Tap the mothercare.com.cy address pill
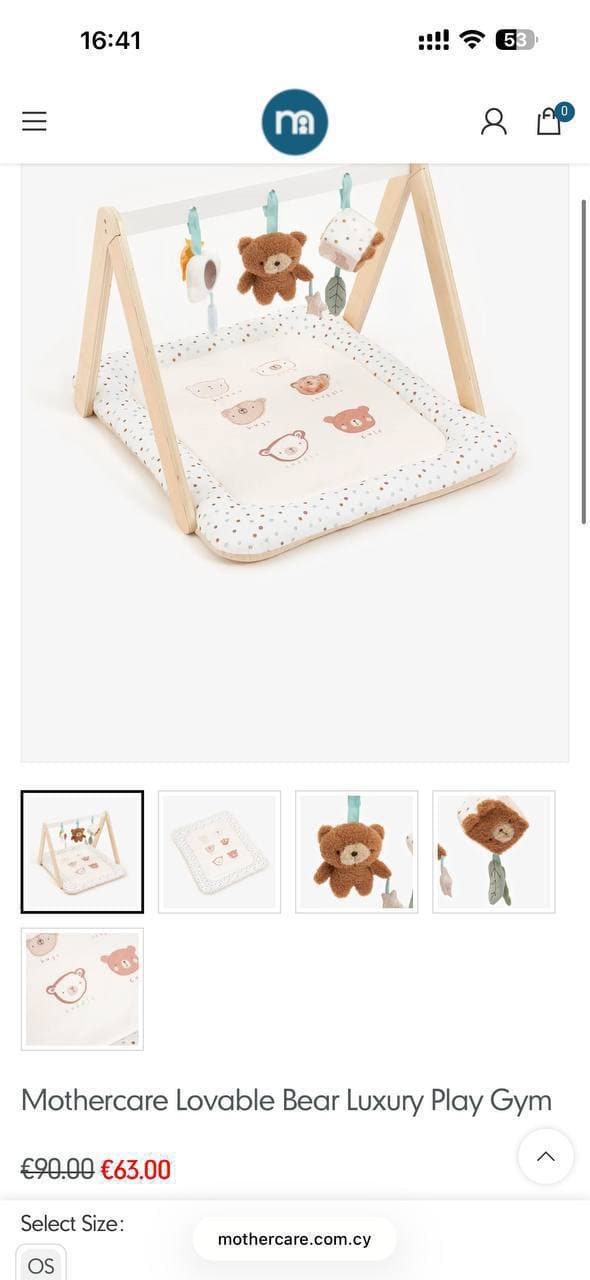 [x=294, y=1239]
